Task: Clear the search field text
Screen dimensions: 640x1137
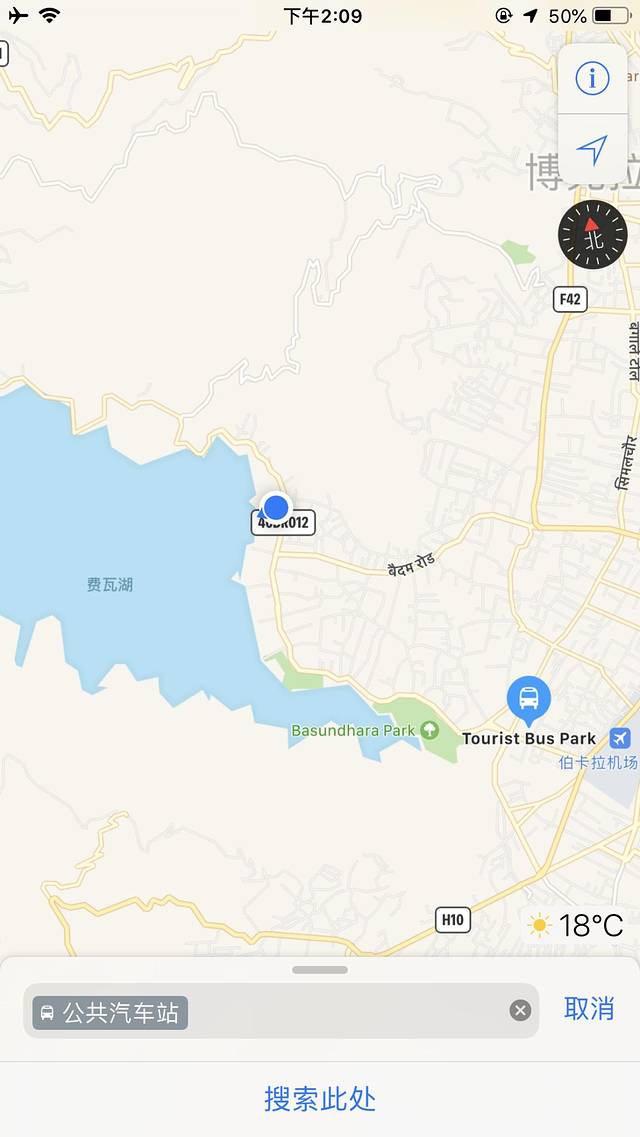Action: (x=520, y=1010)
